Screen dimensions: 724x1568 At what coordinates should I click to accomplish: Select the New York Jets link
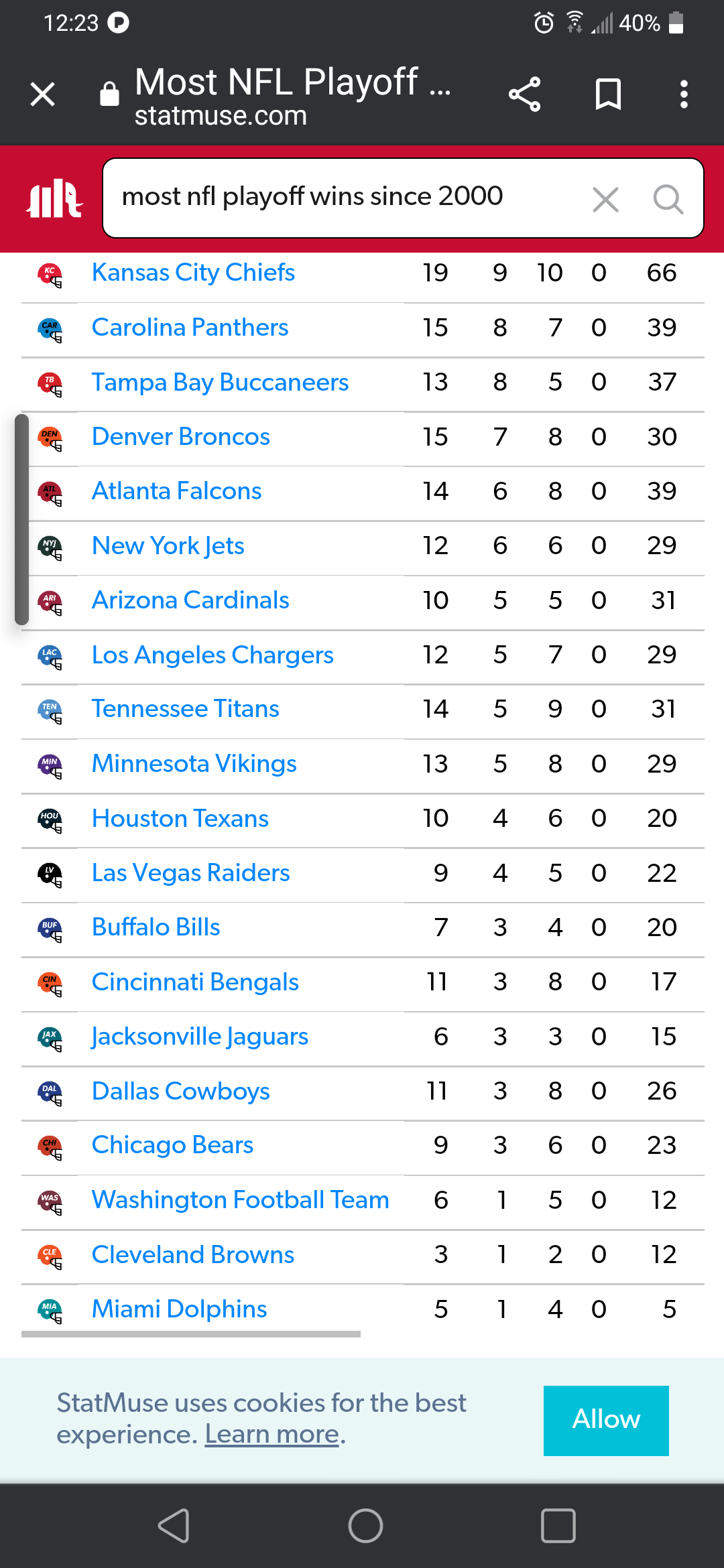(x=168, y=546)
